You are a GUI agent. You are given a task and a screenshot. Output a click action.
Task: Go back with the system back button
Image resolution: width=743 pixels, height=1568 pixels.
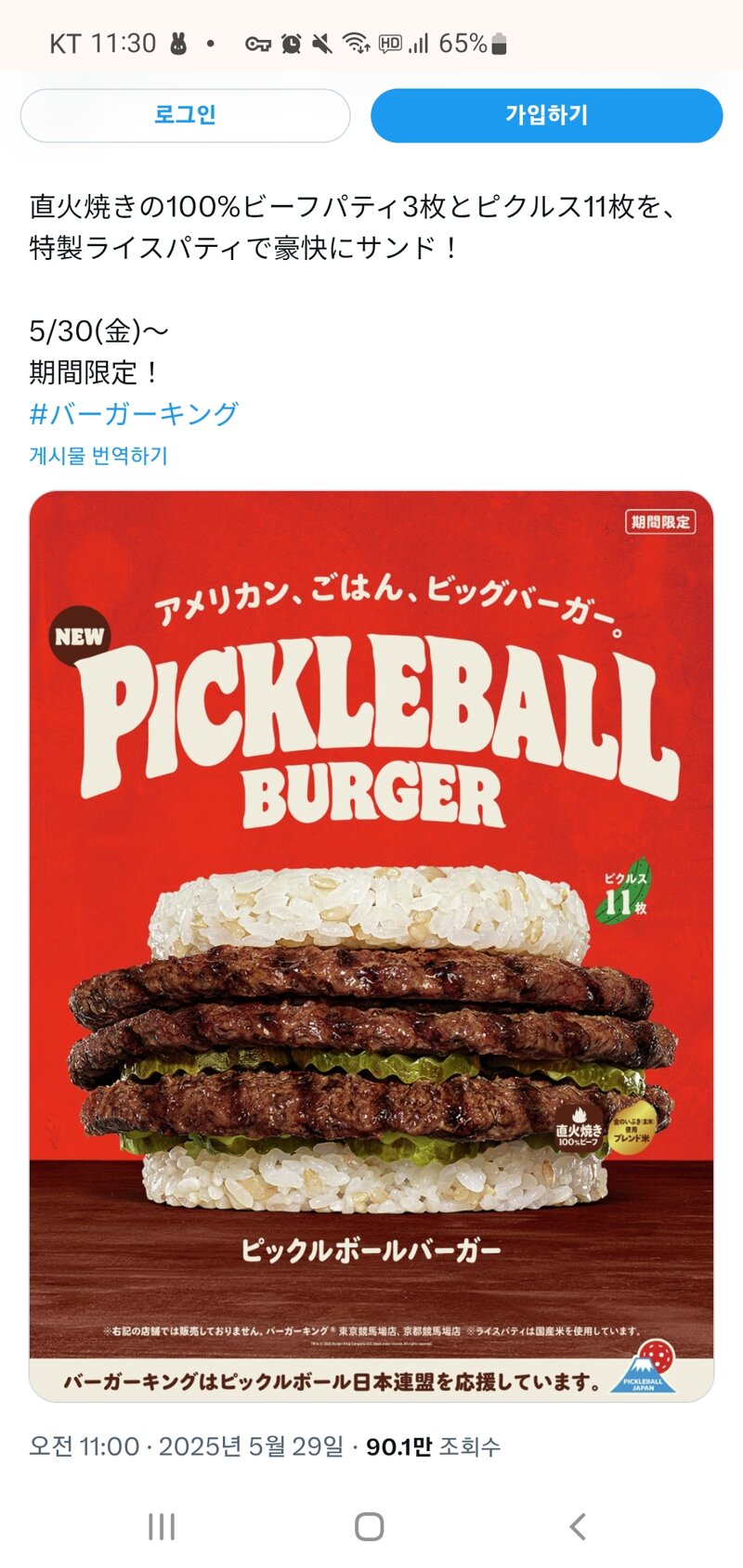pyautogui.click(x=578, y=1526)
